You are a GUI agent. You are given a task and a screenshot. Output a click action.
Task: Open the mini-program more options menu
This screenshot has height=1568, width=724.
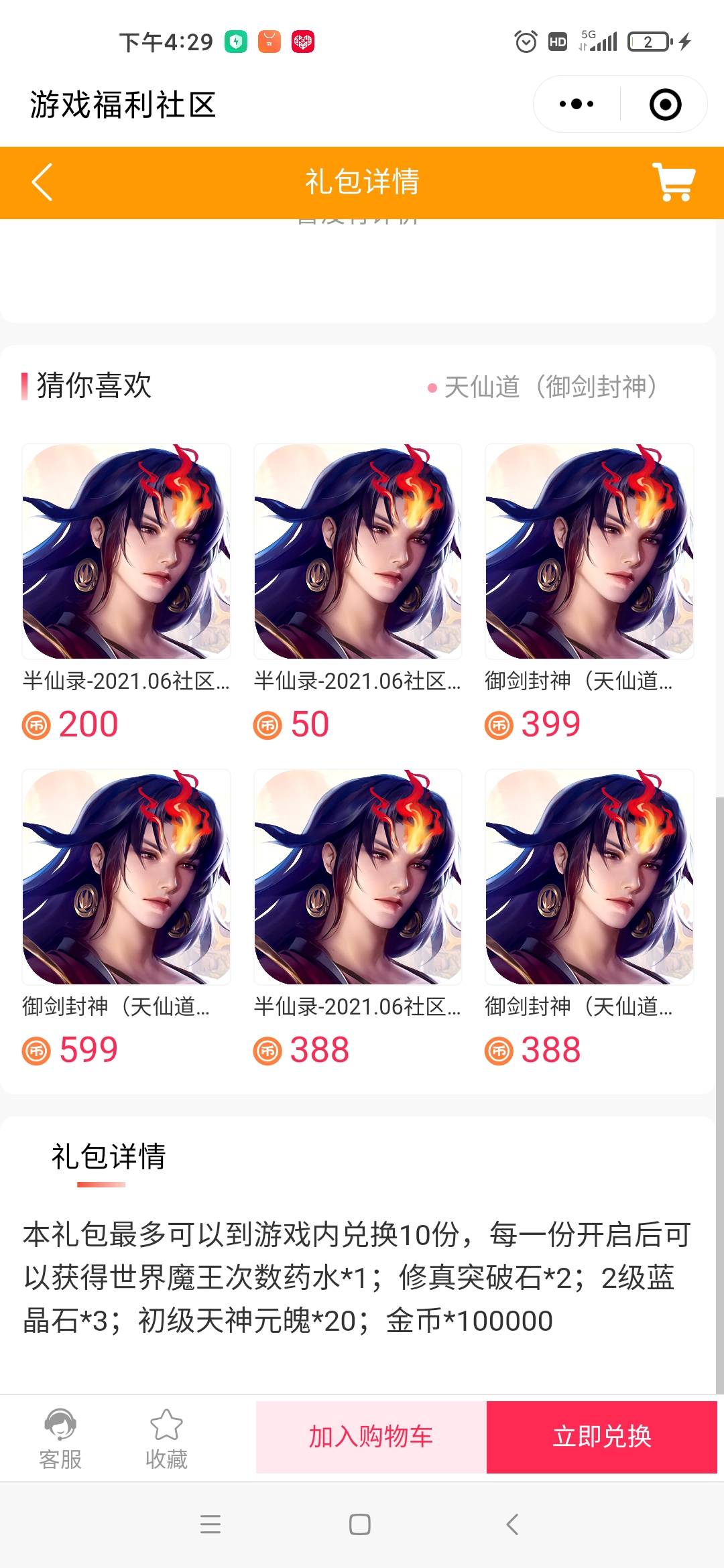click(x=577, y=104)
